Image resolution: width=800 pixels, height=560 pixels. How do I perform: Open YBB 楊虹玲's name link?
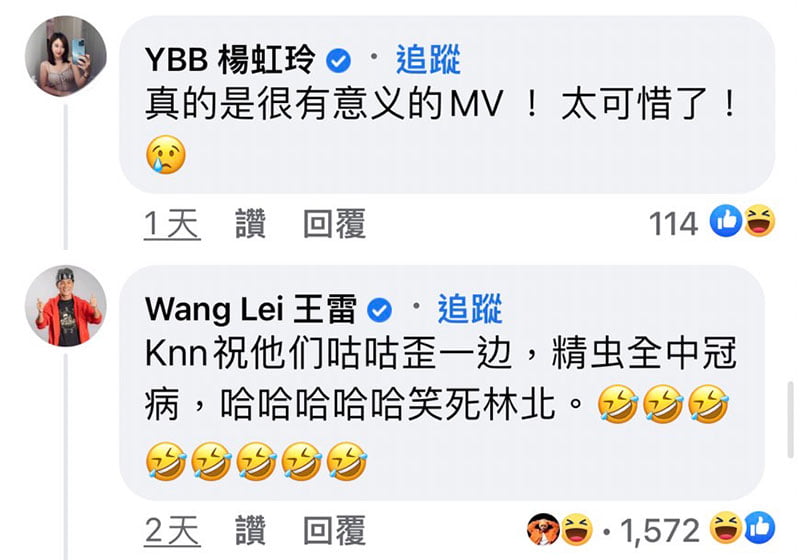coord(230,61)
